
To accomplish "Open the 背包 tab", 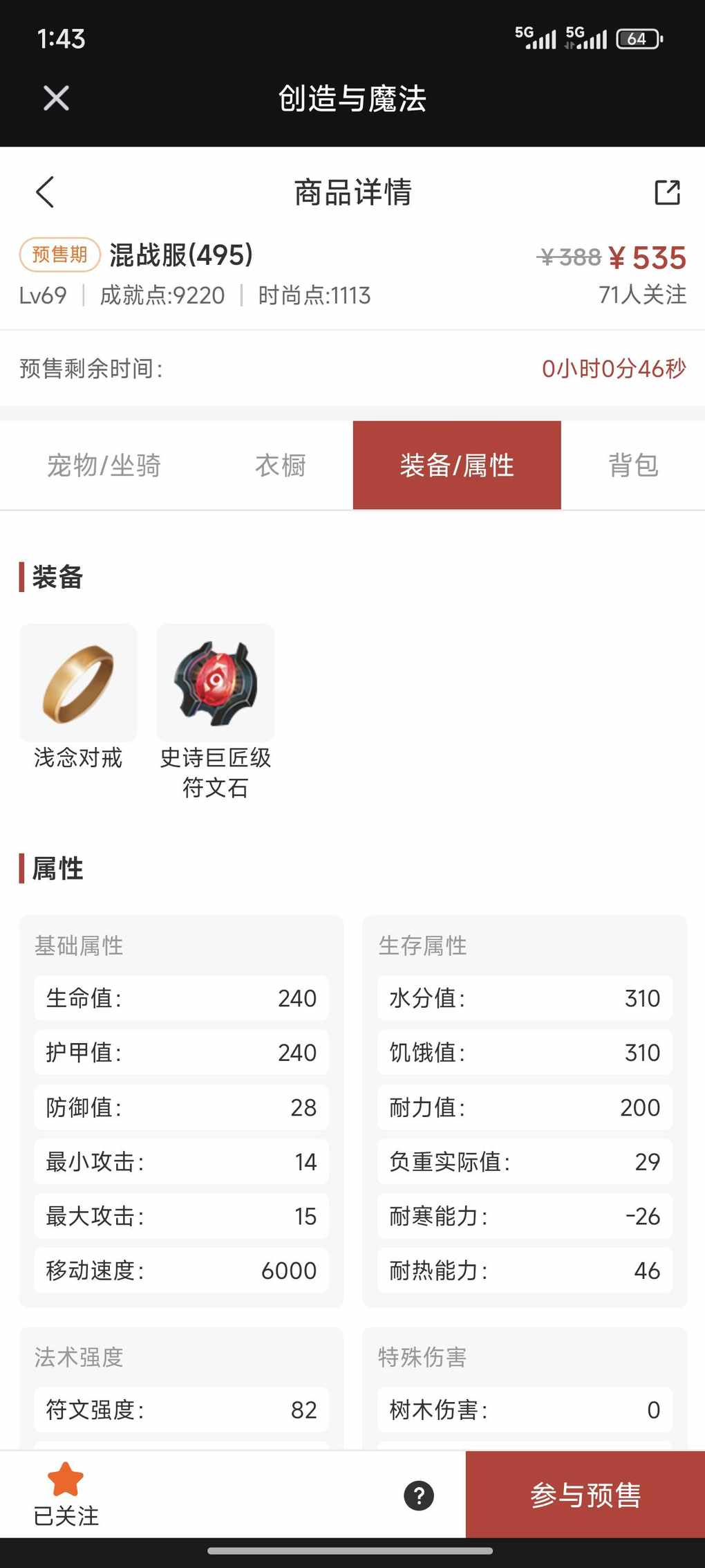I will coord(633,465).
